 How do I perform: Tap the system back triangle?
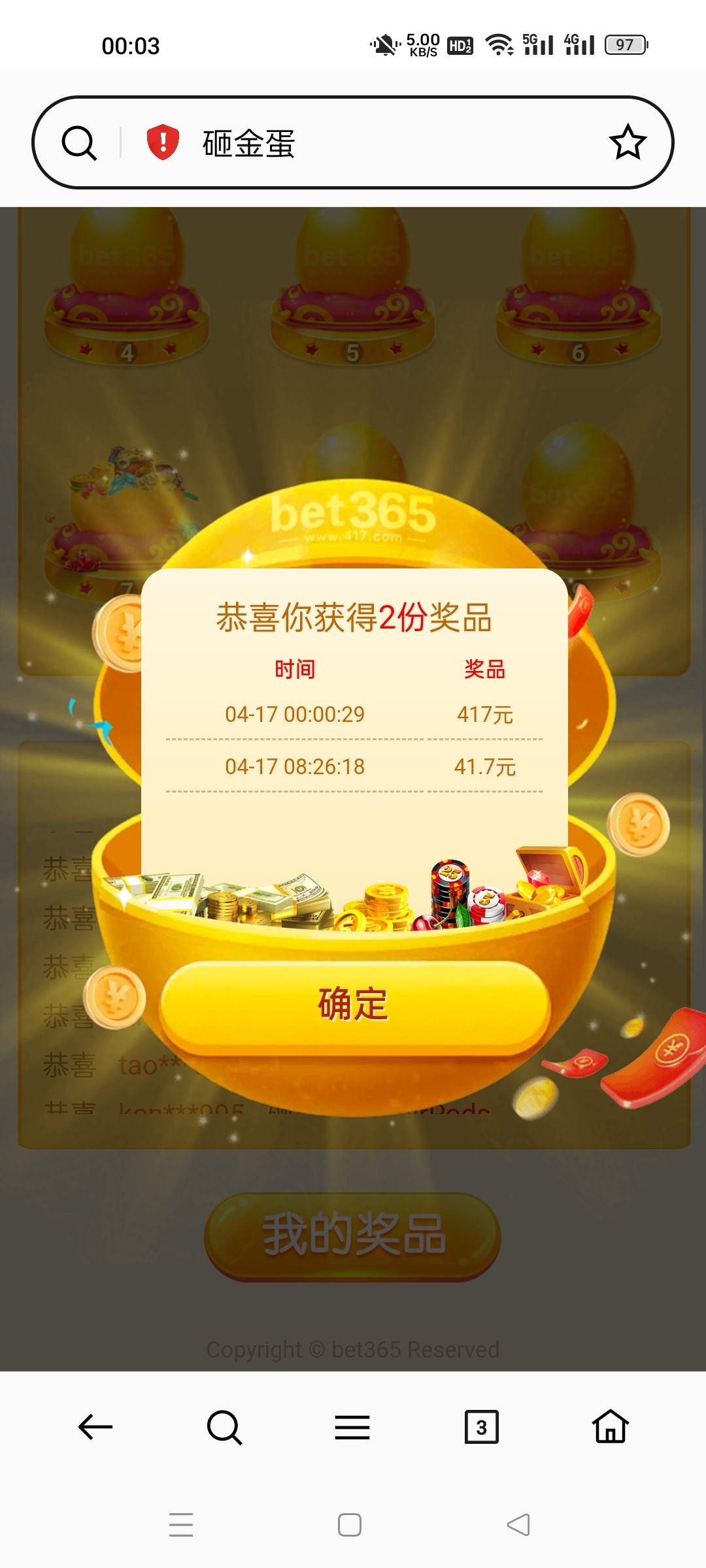[518, 1525]
